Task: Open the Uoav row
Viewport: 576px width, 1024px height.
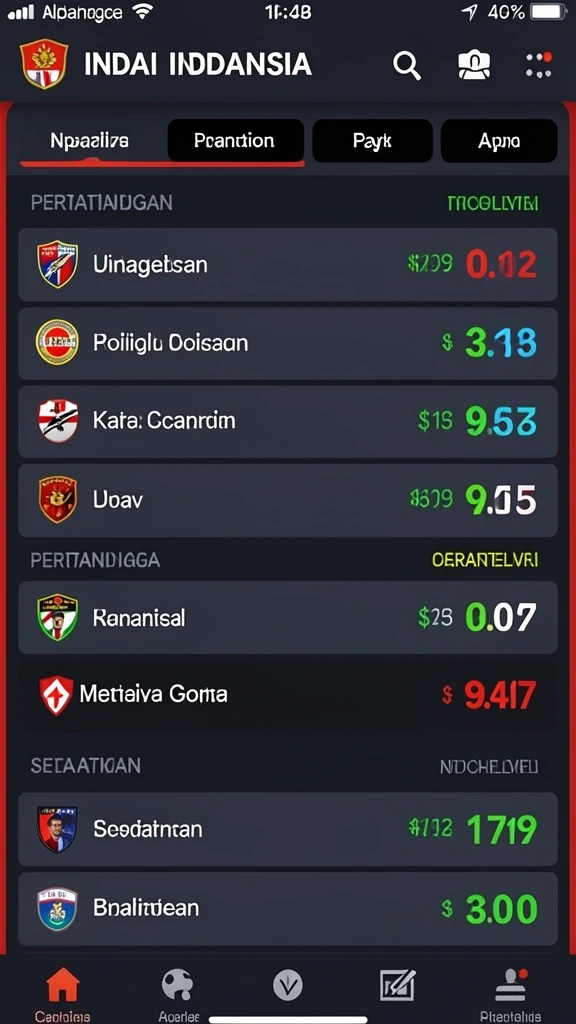Action: click(288, 500)
